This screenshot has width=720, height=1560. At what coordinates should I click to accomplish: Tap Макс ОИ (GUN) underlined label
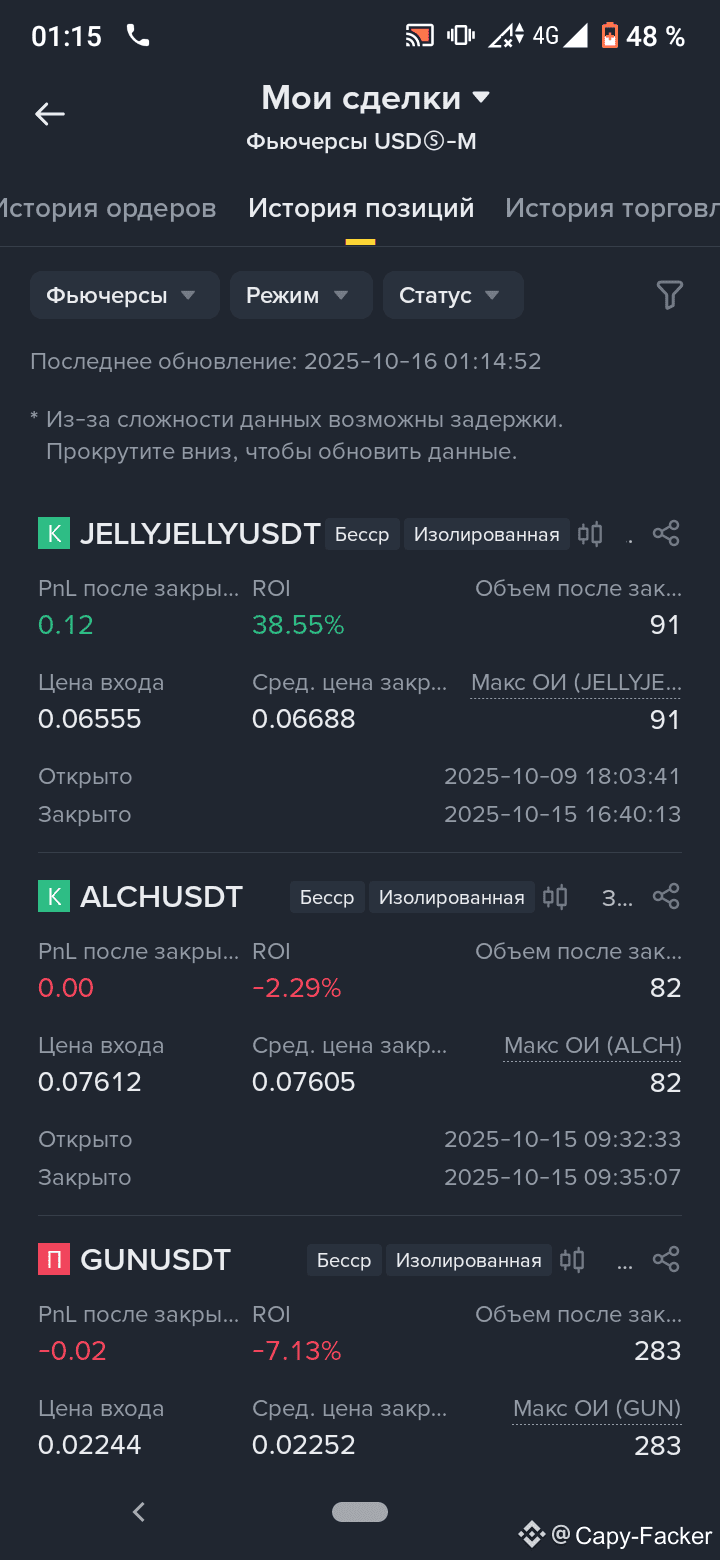[x=597, y=1409]
